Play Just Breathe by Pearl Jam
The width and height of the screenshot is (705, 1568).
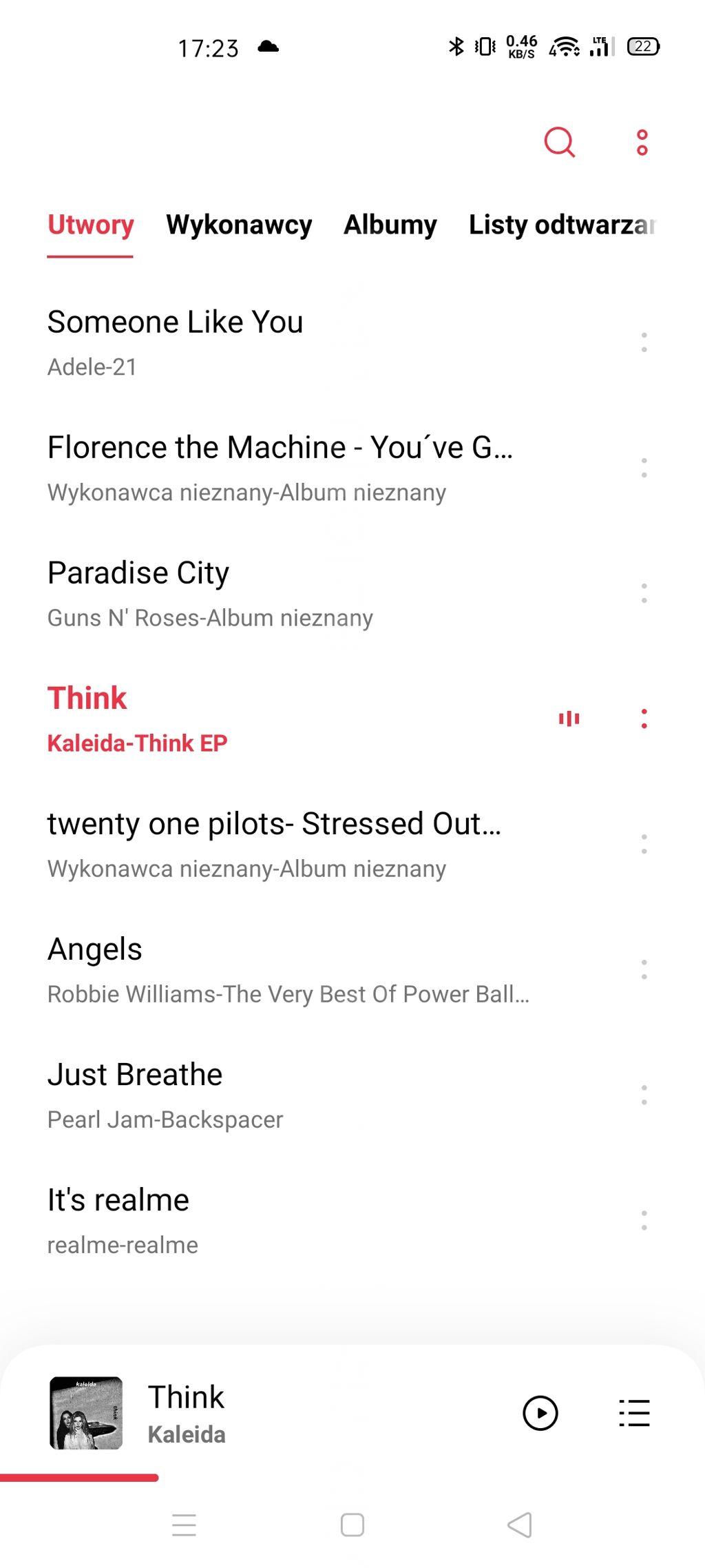[x=275, y=1095]
